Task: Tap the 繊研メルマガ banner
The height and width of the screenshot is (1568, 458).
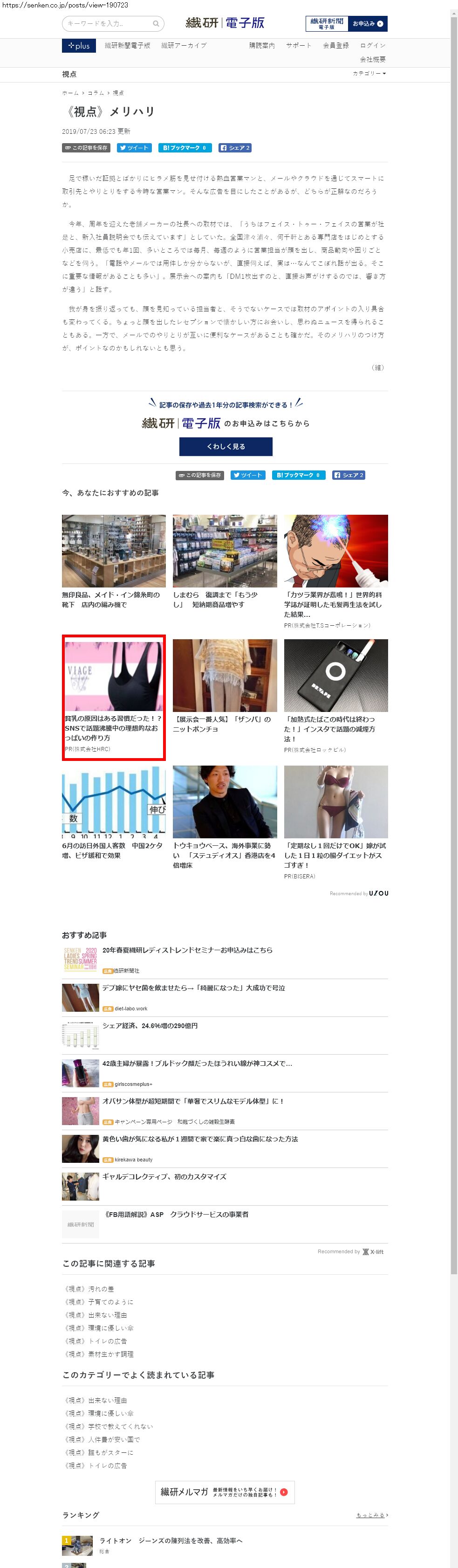Action: pos(225,1492)
